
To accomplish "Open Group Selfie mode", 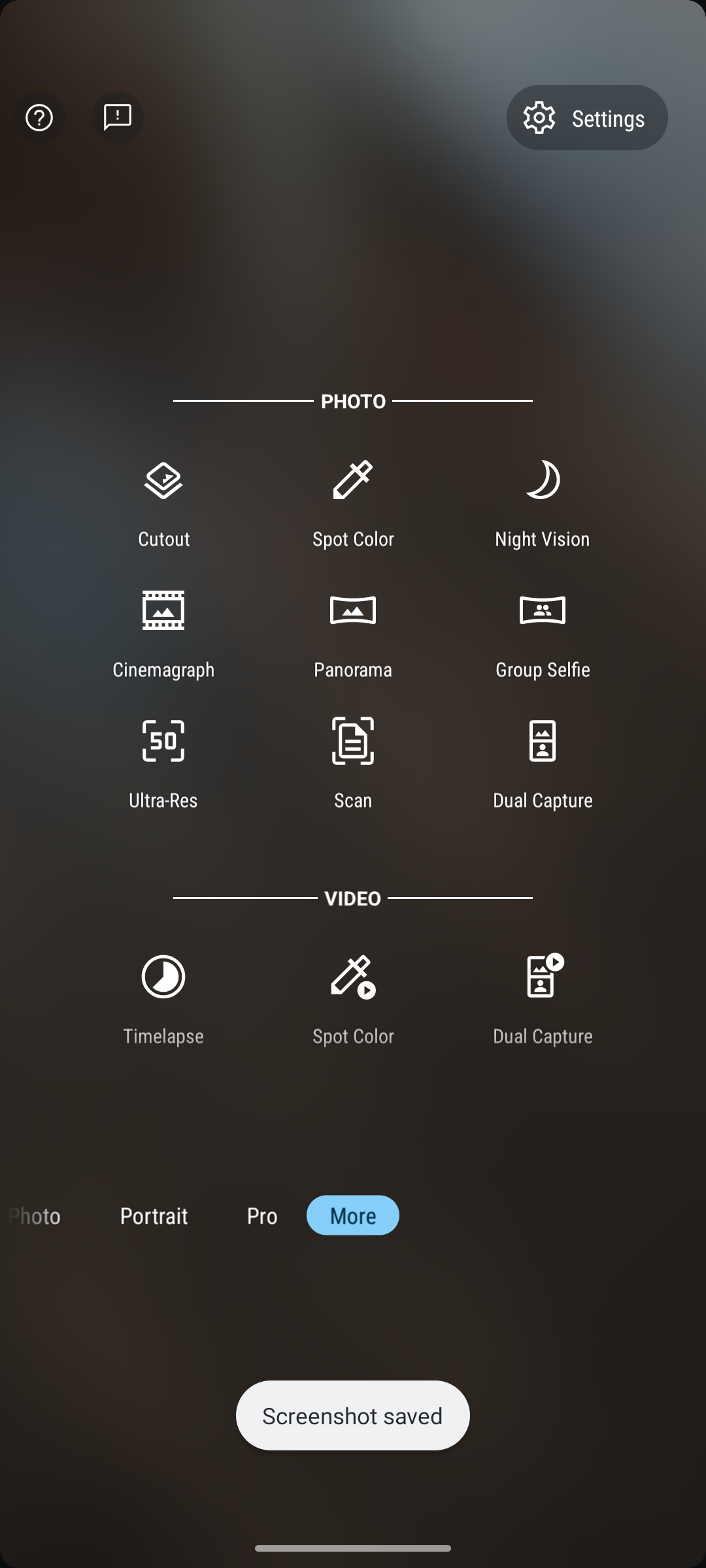I will click(x=543, y=634).
